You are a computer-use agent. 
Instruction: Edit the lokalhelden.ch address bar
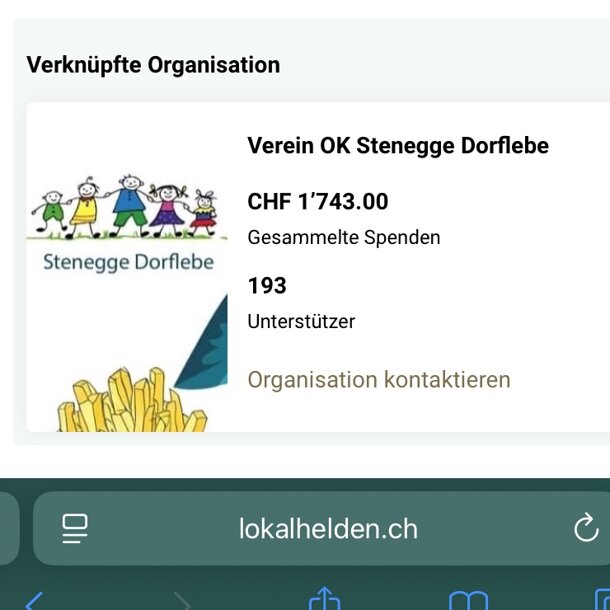(x=328, y=528)
